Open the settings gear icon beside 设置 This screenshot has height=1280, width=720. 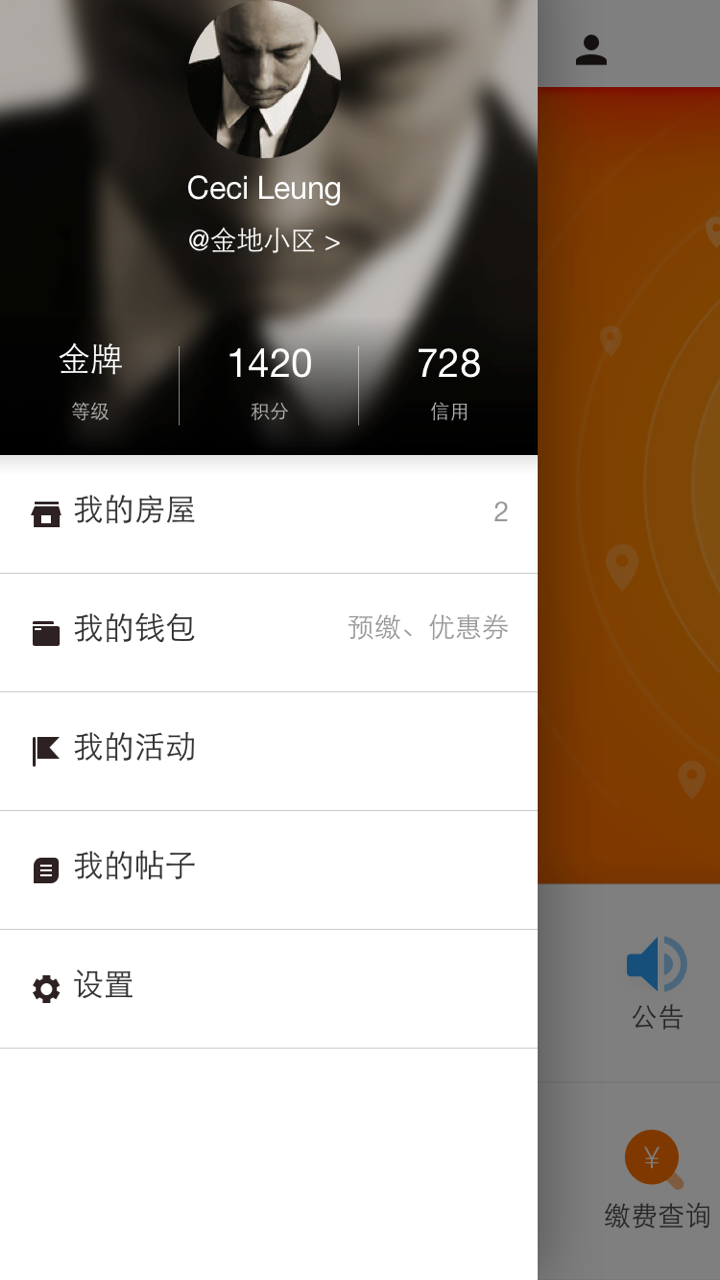(x=47, y=986)
